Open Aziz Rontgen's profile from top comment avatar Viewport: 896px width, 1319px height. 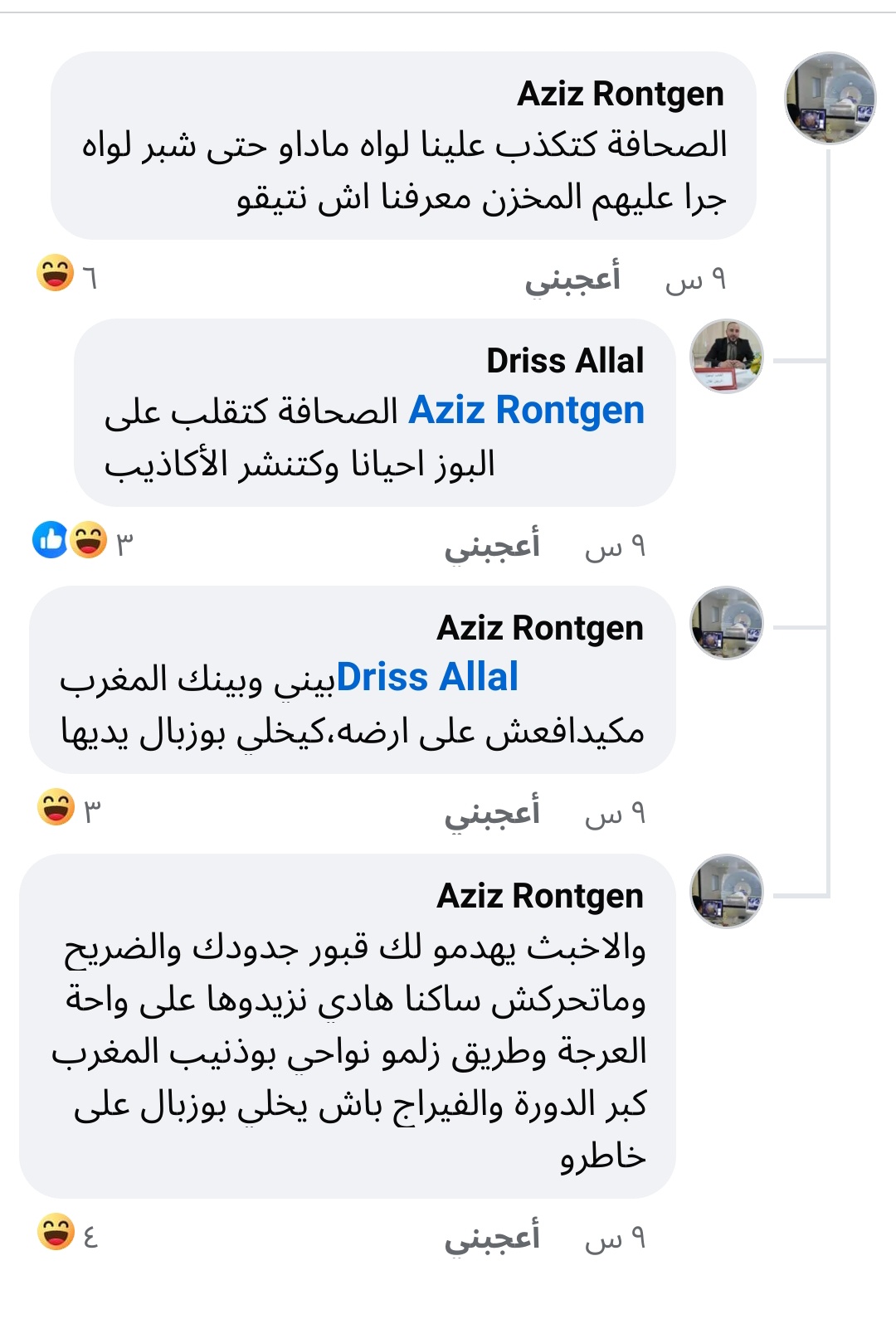pos(830,98)
